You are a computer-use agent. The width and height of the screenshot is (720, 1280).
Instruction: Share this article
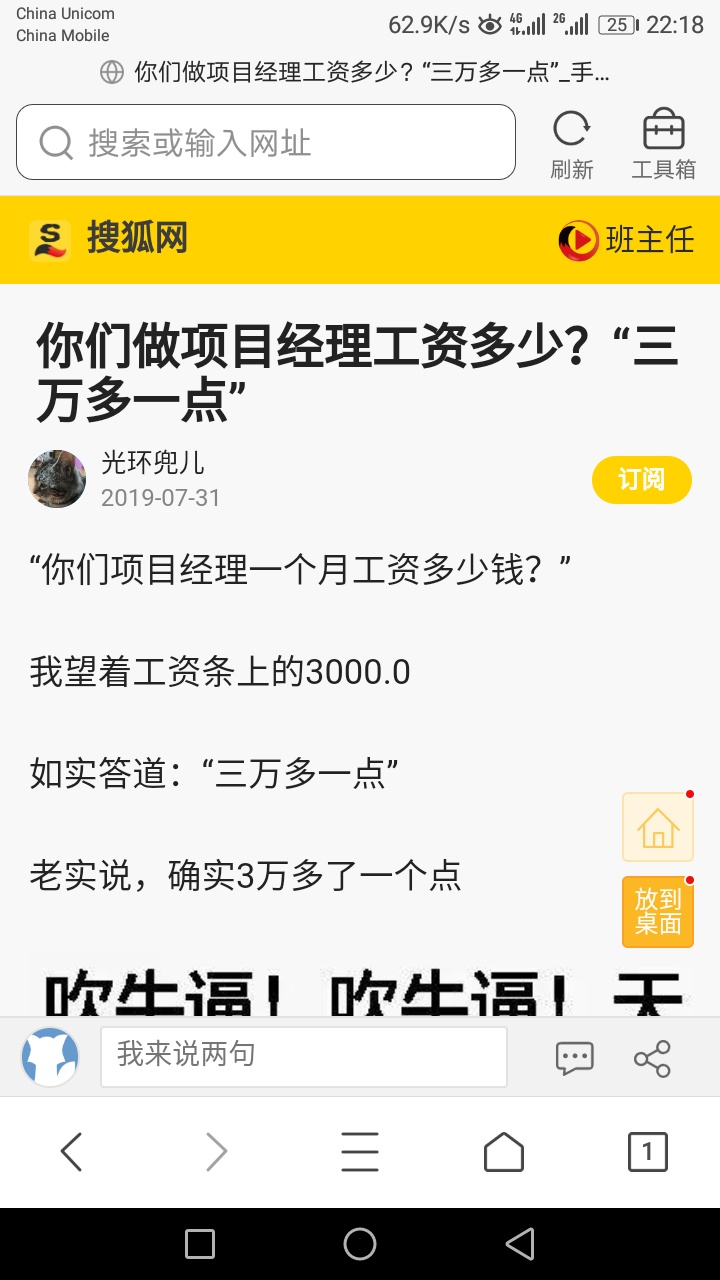[652, 1058]
